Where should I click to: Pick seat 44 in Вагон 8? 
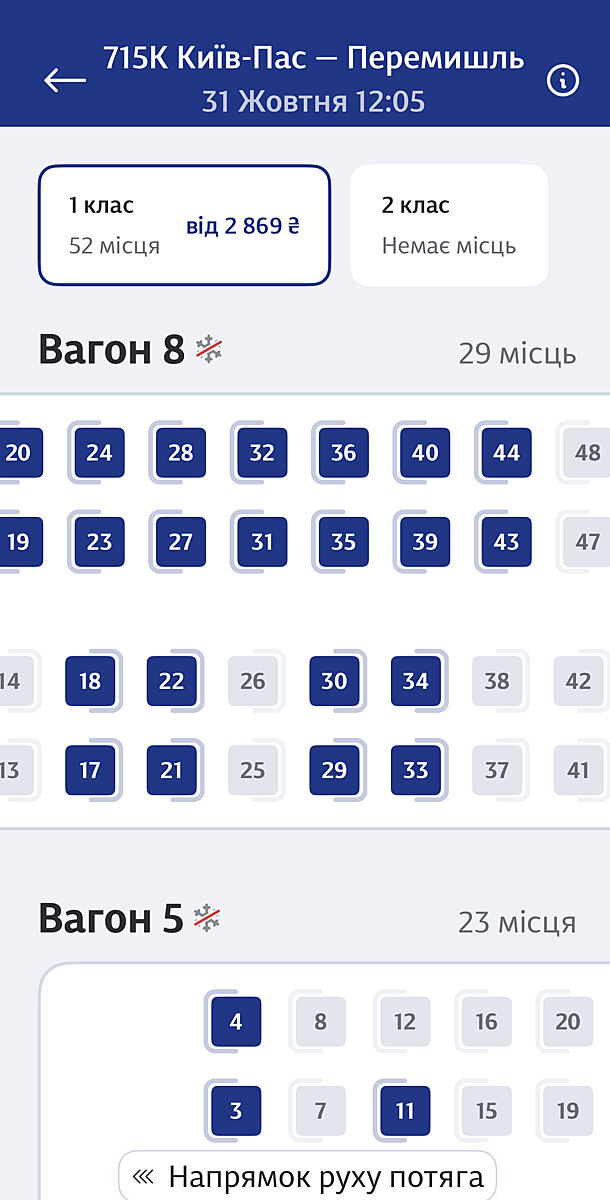[x=506, y=453]
